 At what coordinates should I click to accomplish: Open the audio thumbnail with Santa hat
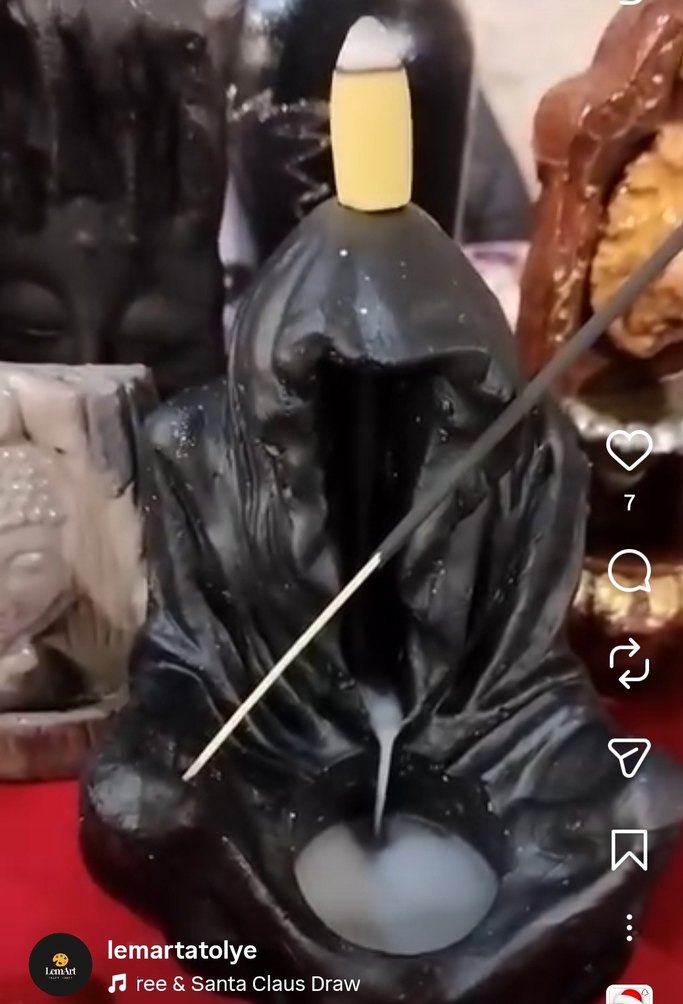tap(630, 994)
